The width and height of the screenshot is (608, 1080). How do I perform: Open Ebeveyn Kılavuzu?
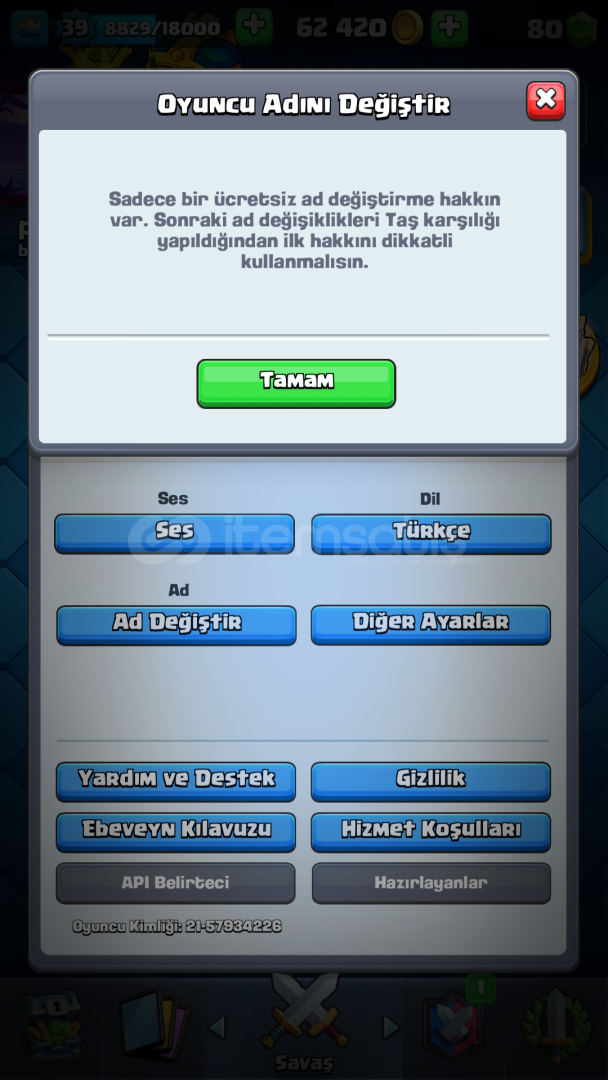coord(176,832)
